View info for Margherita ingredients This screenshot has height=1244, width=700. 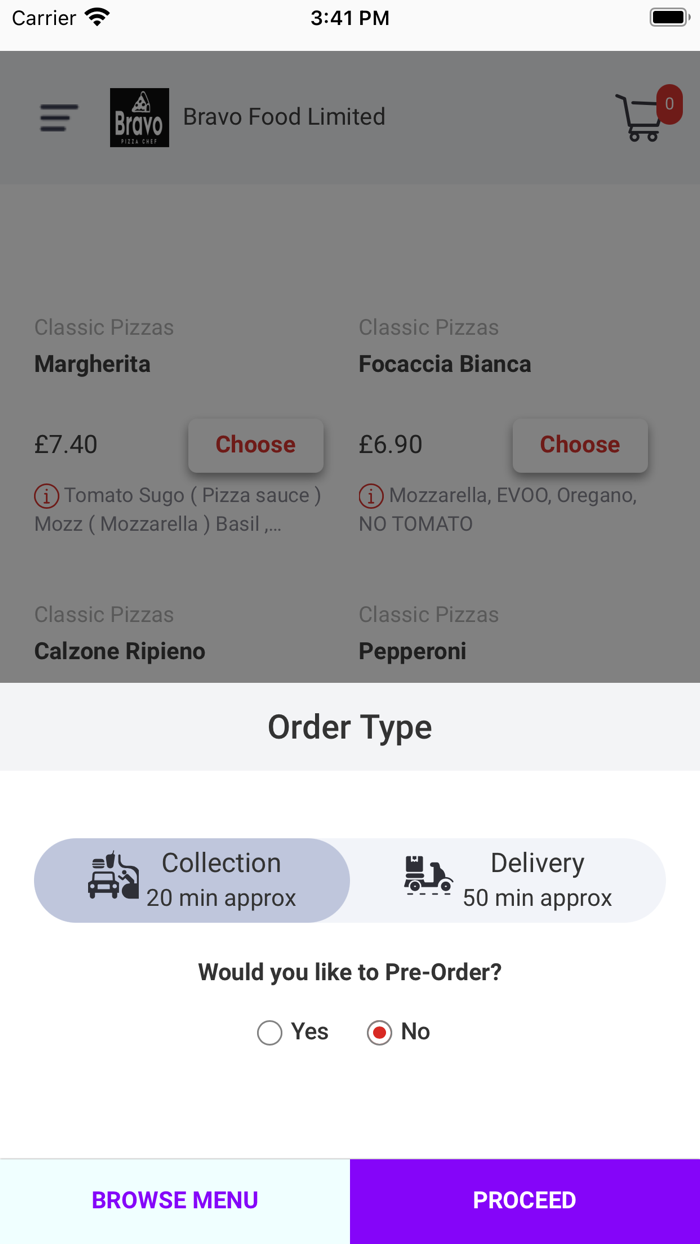coord(46,496)
